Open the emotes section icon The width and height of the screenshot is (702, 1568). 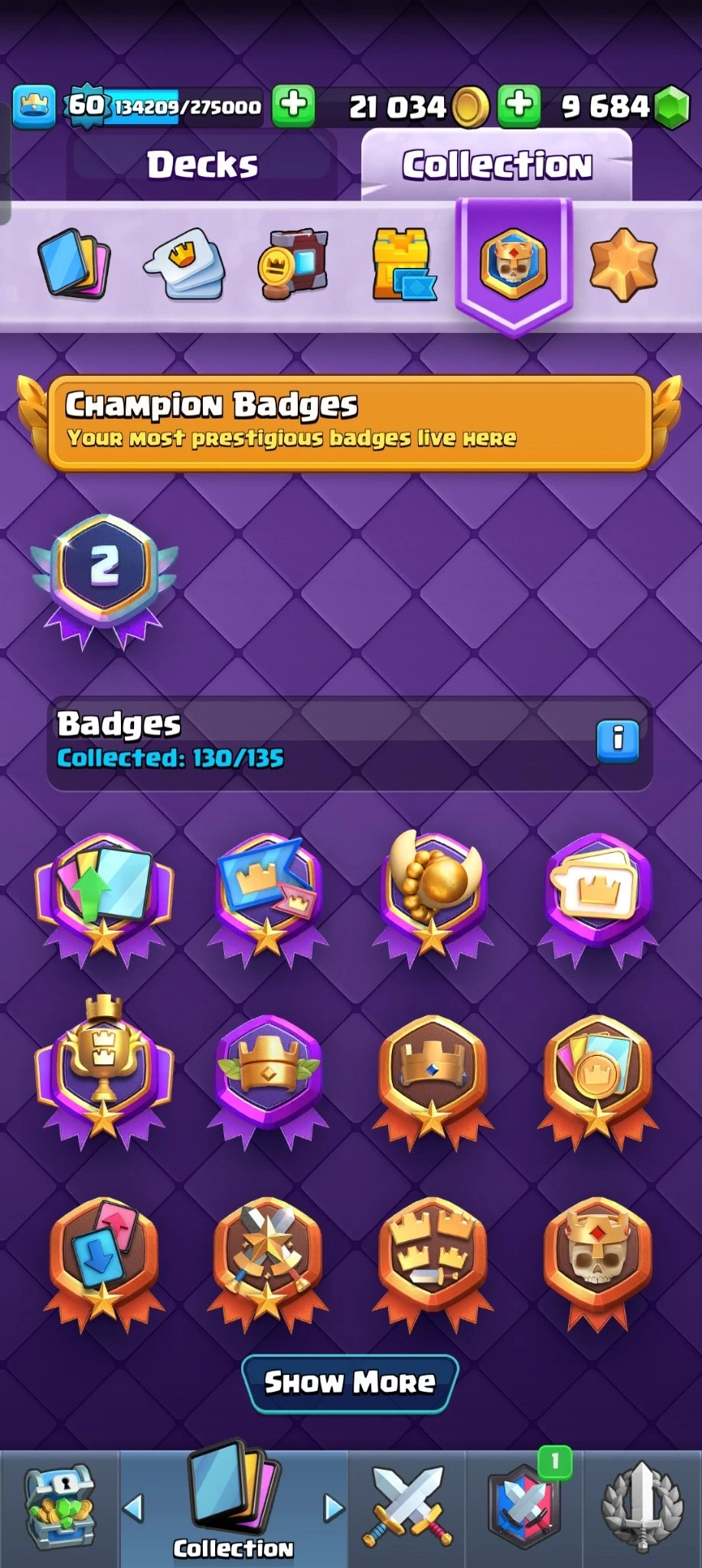click(184, 263)
